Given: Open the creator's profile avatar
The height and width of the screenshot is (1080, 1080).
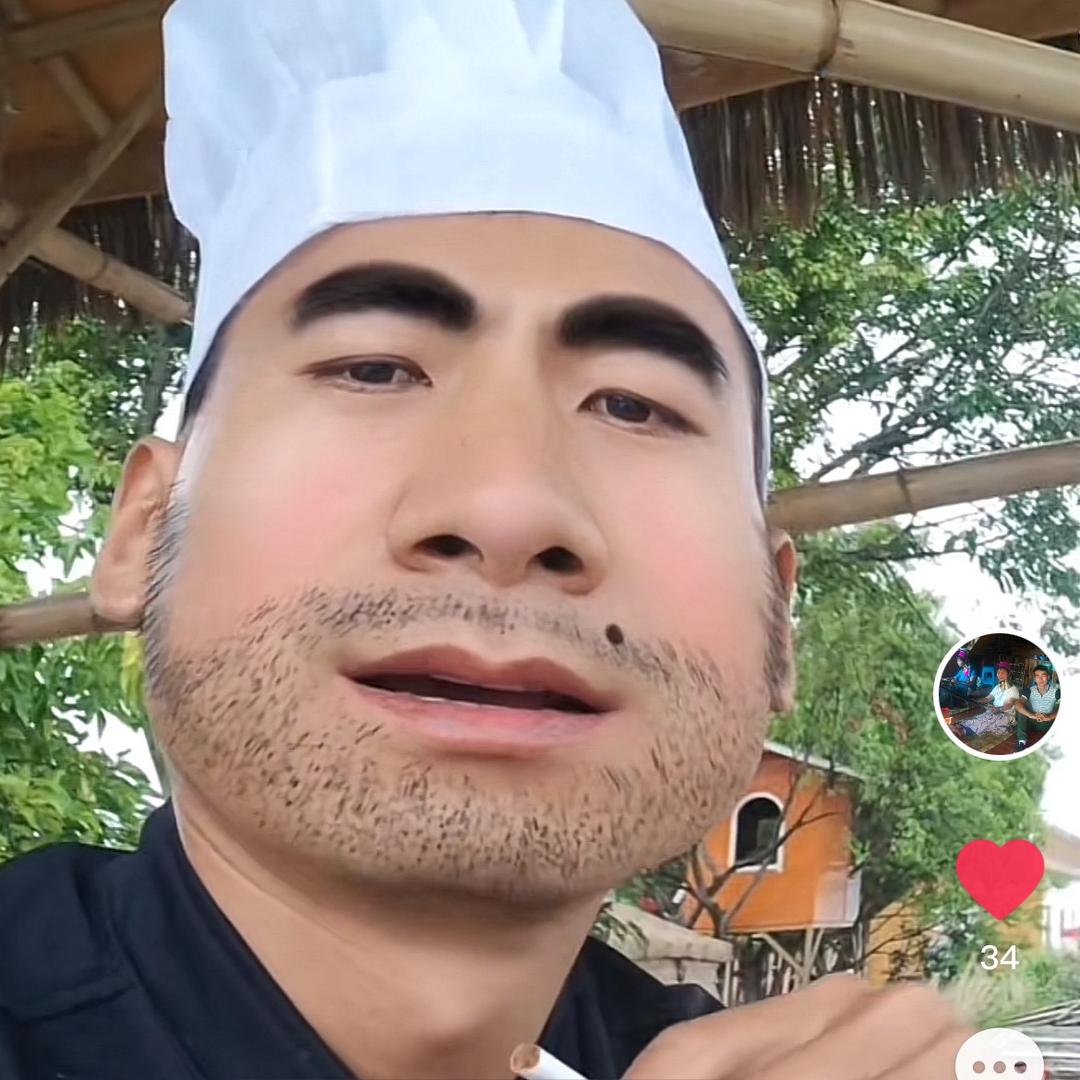Looking at the screenshot, I should point(997,696).
